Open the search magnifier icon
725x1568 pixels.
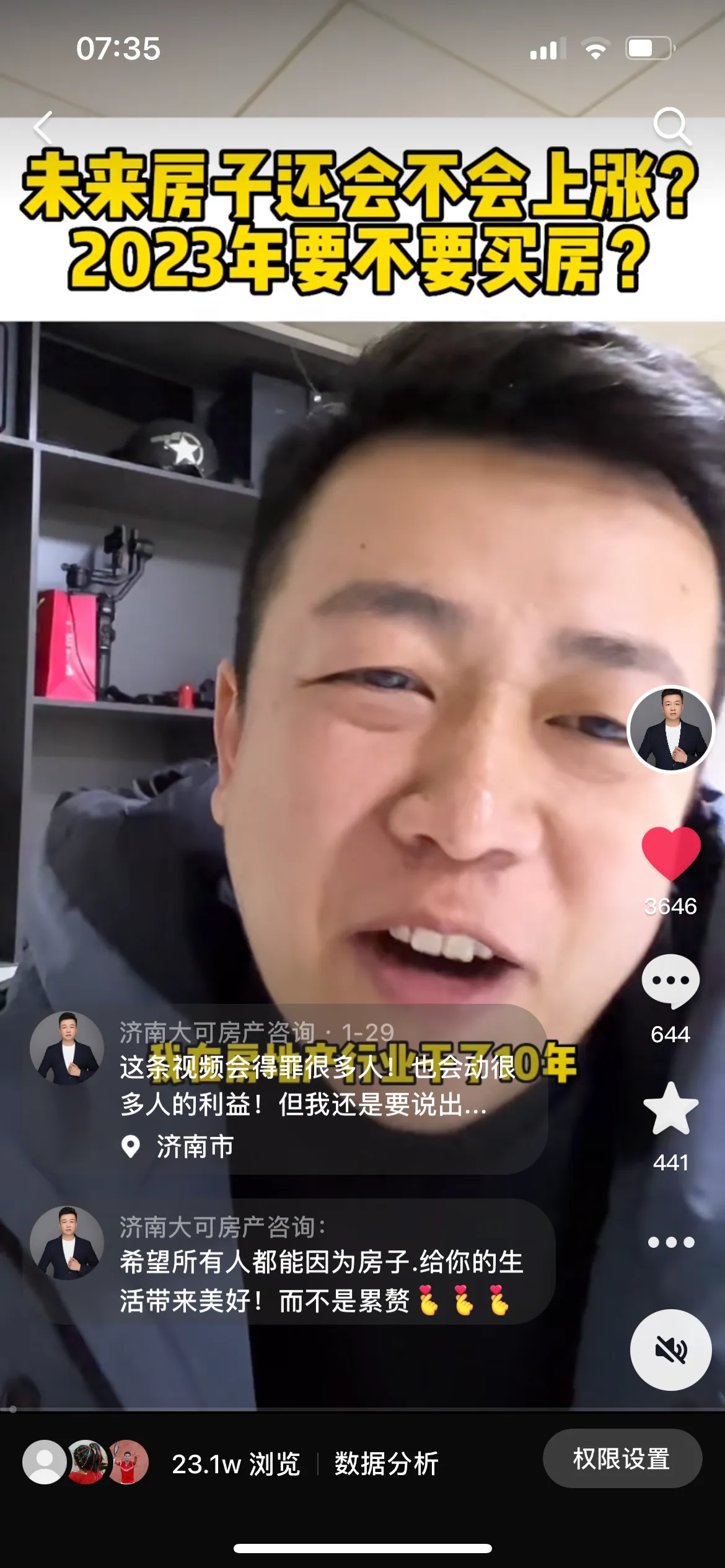point(672,126)
